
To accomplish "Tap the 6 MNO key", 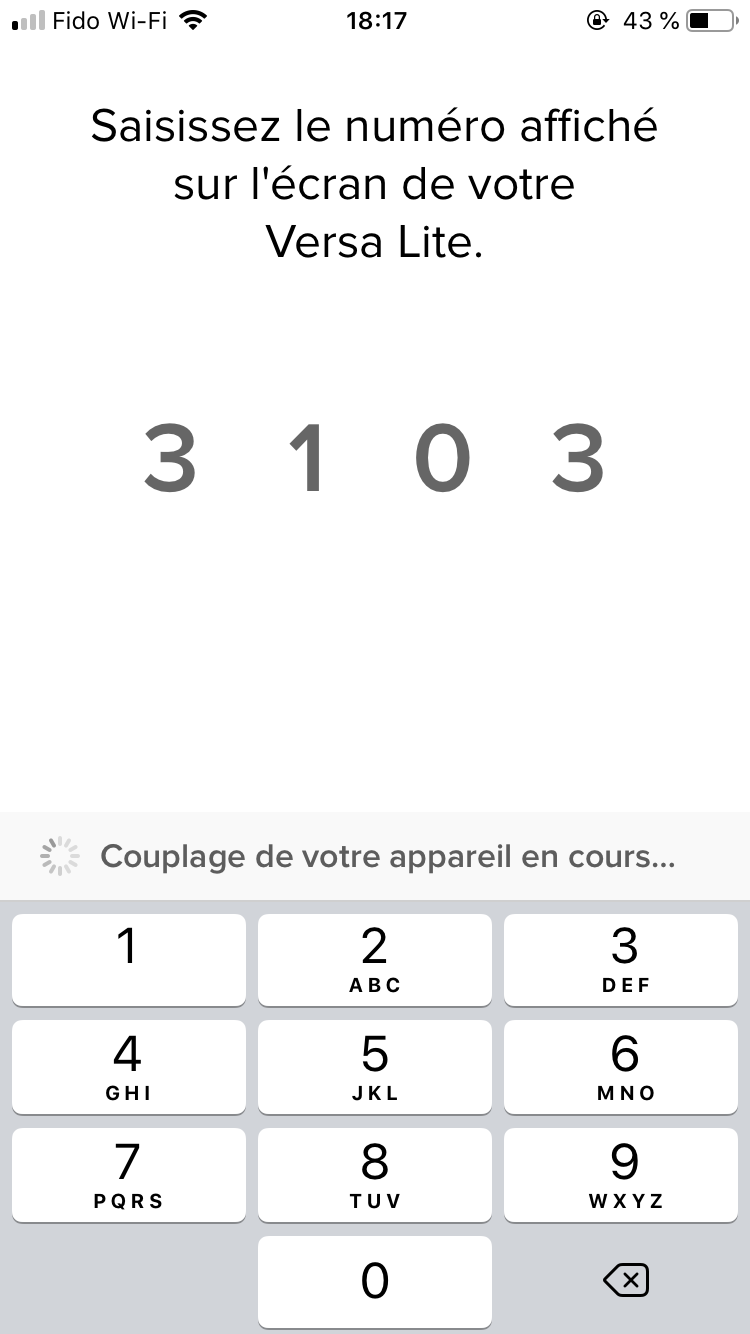I will coord(625,1066).
